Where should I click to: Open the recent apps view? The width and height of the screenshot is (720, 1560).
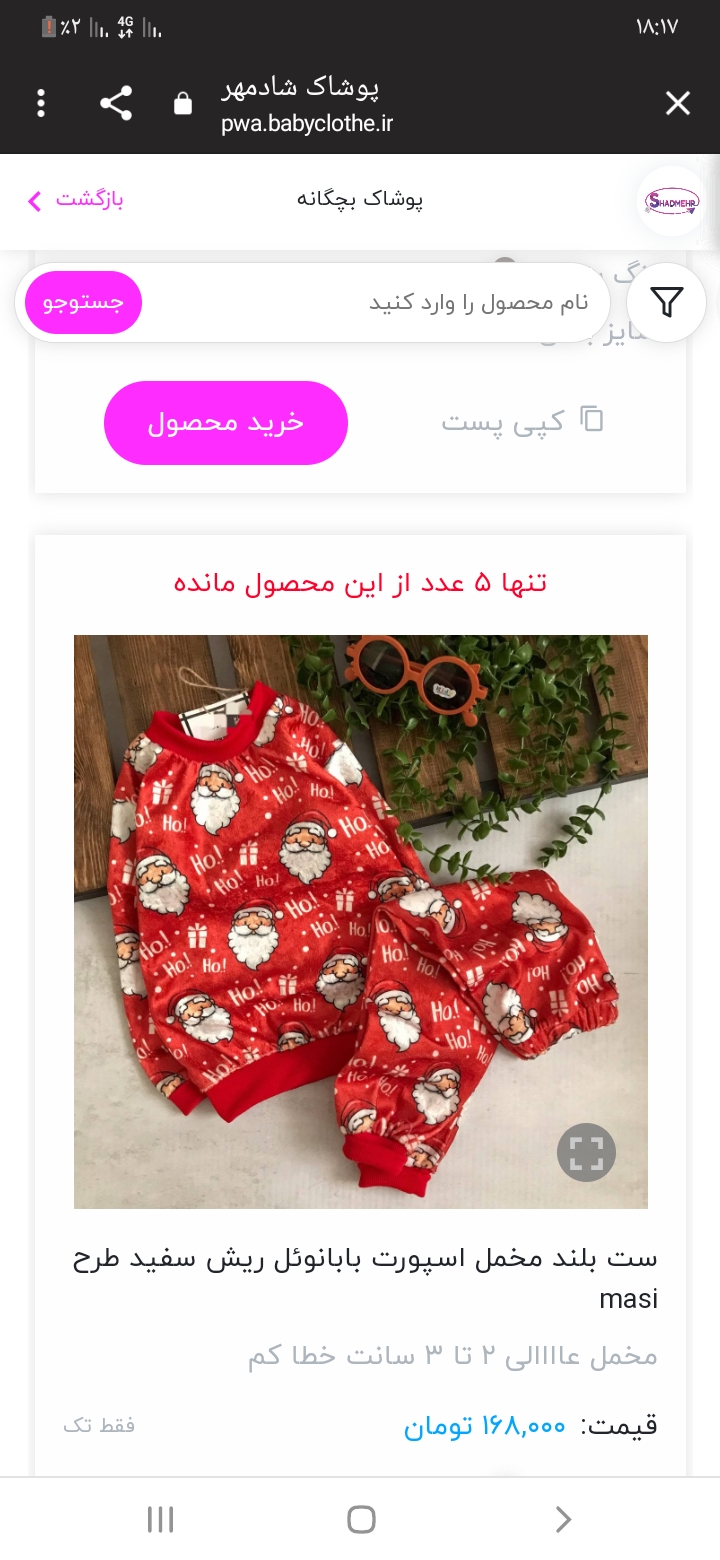(160, 1519)
